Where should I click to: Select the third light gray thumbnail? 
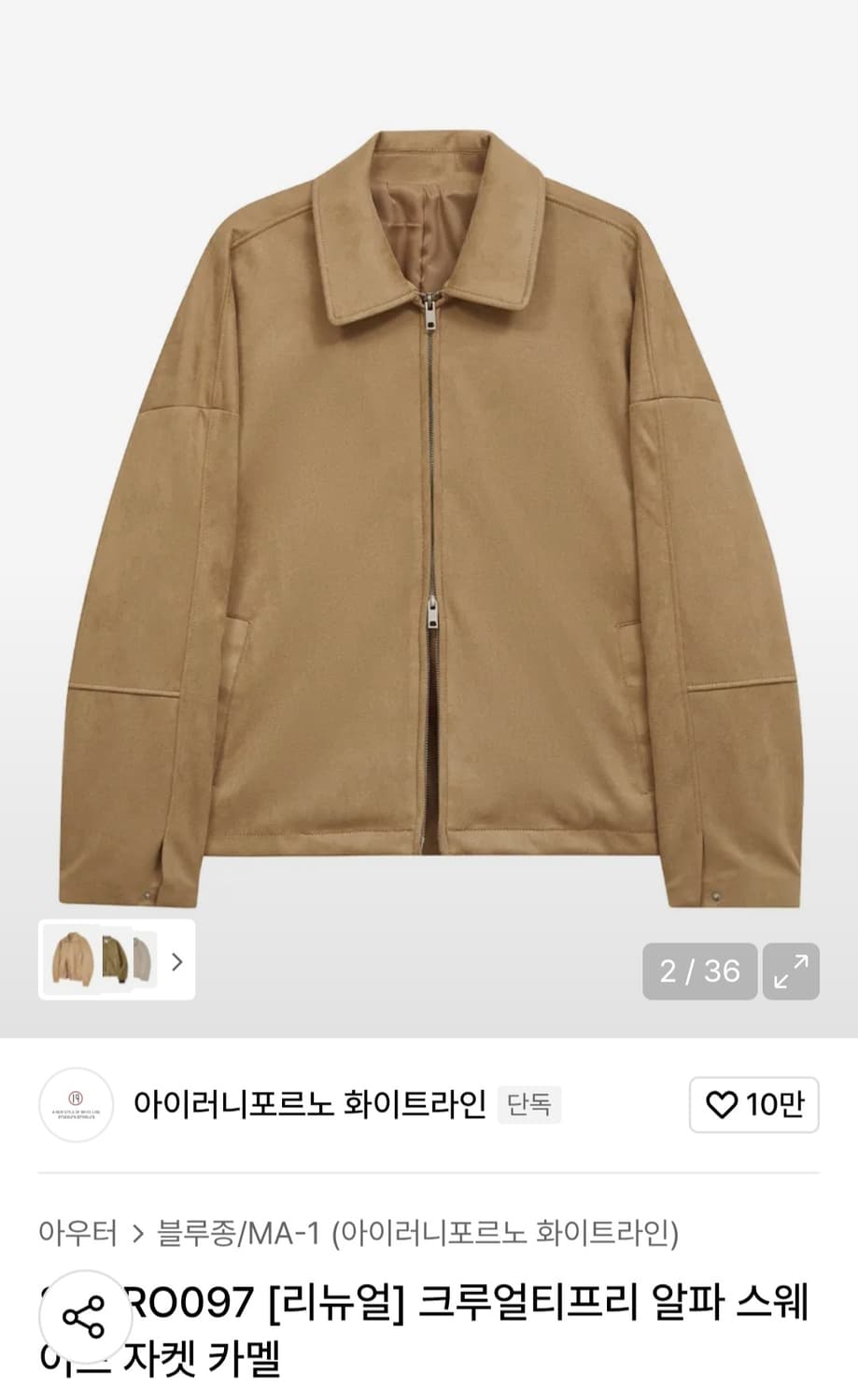tap(145, 961)
